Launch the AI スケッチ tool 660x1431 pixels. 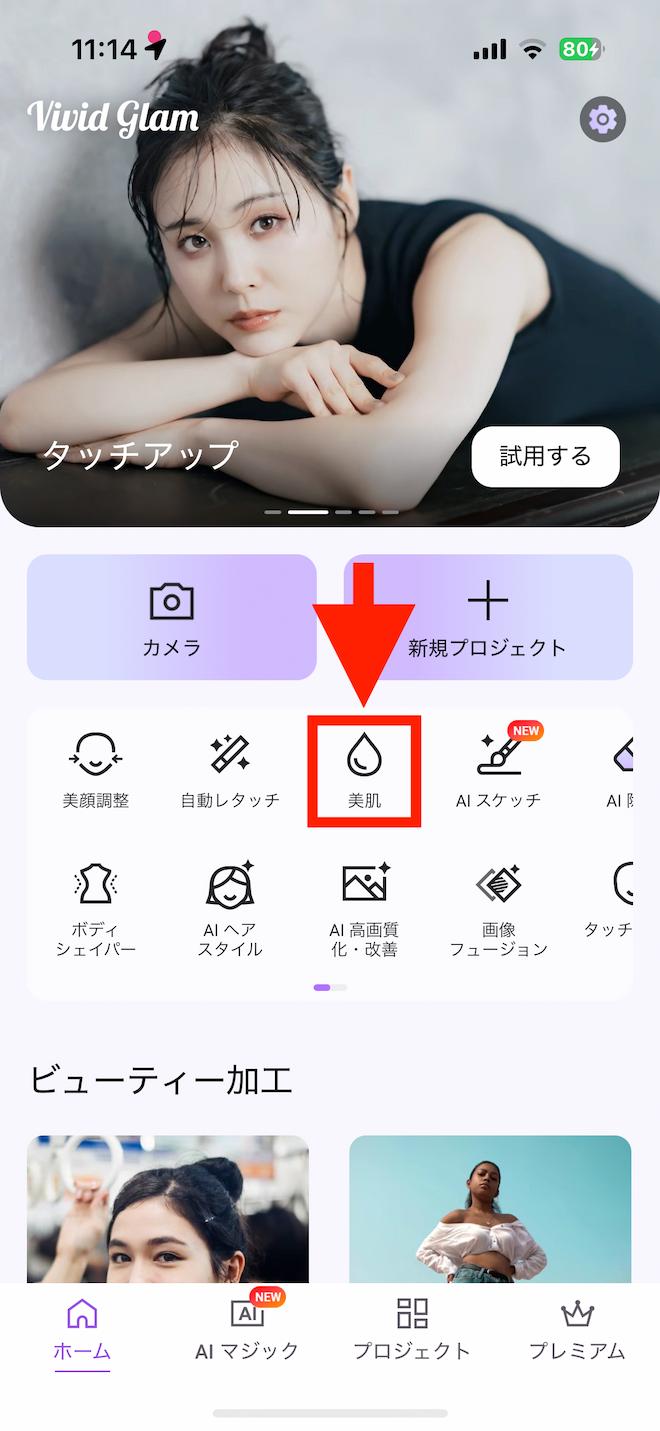click(x=498, y=768)
